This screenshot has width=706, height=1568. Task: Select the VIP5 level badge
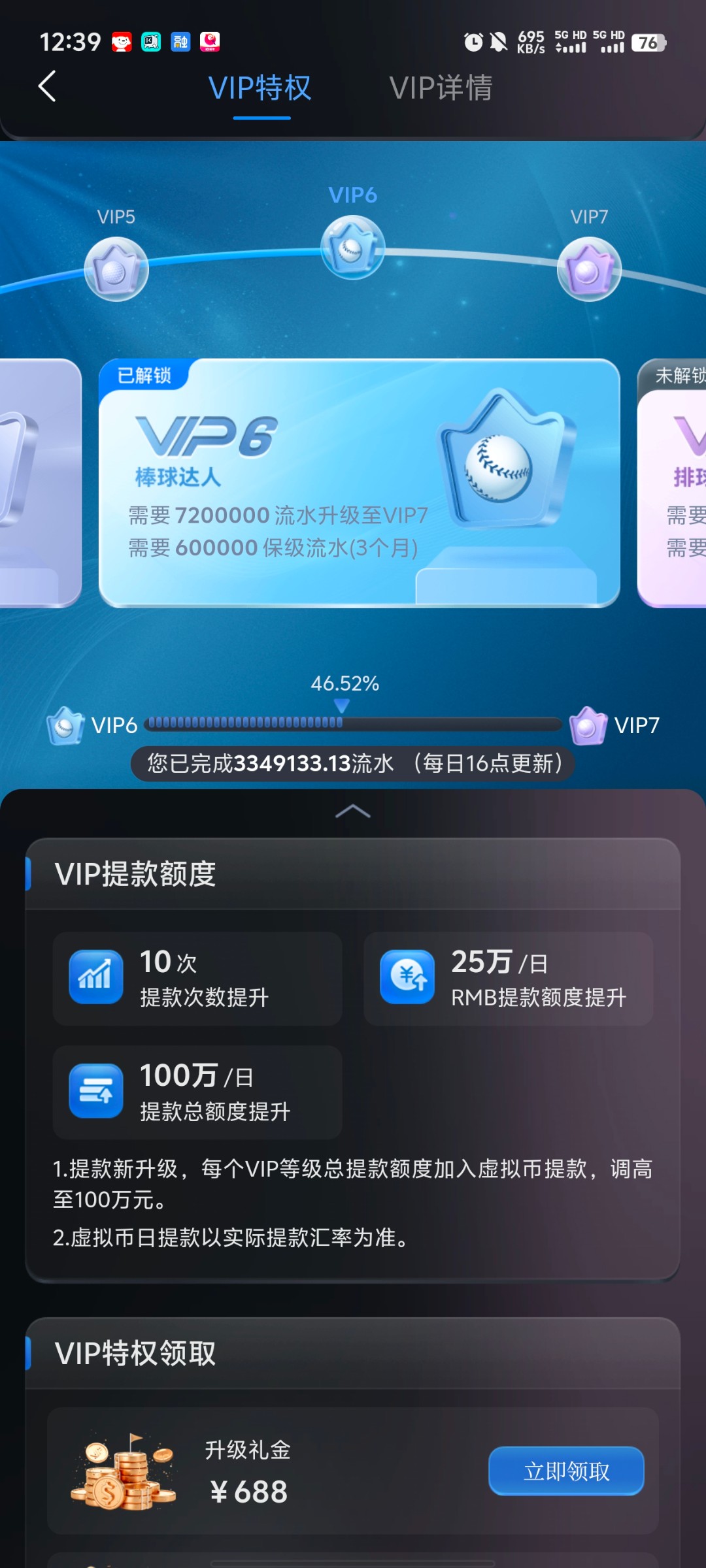pos(116,269)
